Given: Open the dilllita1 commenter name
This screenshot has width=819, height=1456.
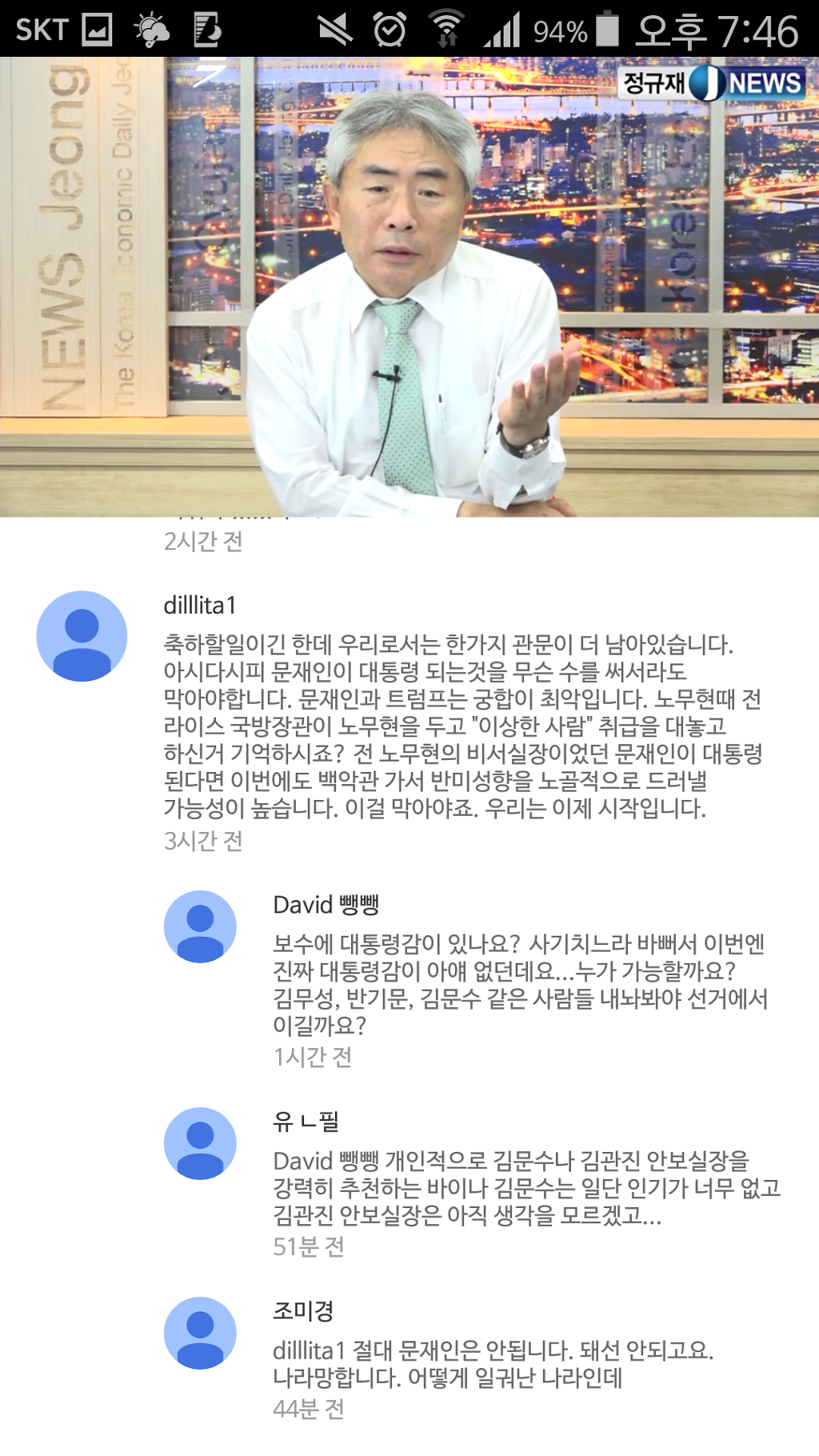Looking at the screenshot, I should coord(200,606).
